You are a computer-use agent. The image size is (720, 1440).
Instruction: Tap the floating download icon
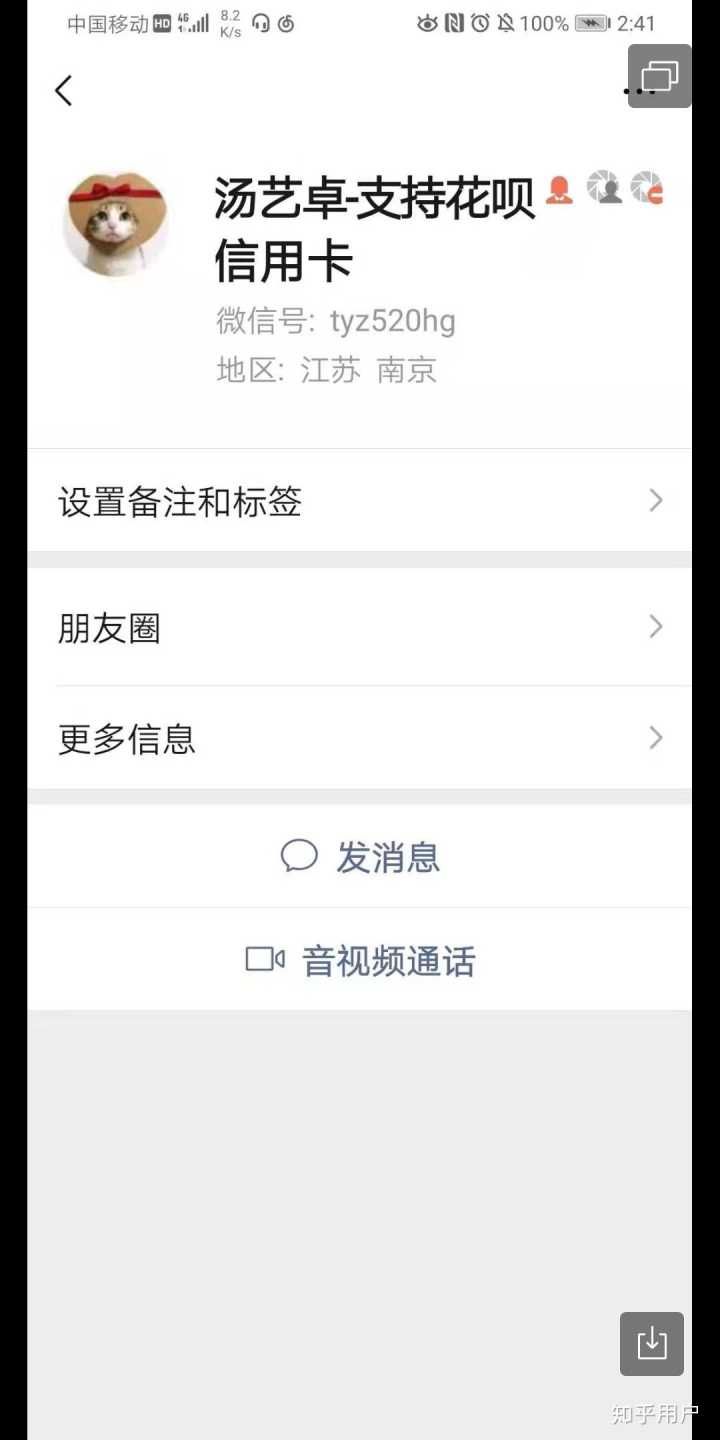coord(652,1343)
